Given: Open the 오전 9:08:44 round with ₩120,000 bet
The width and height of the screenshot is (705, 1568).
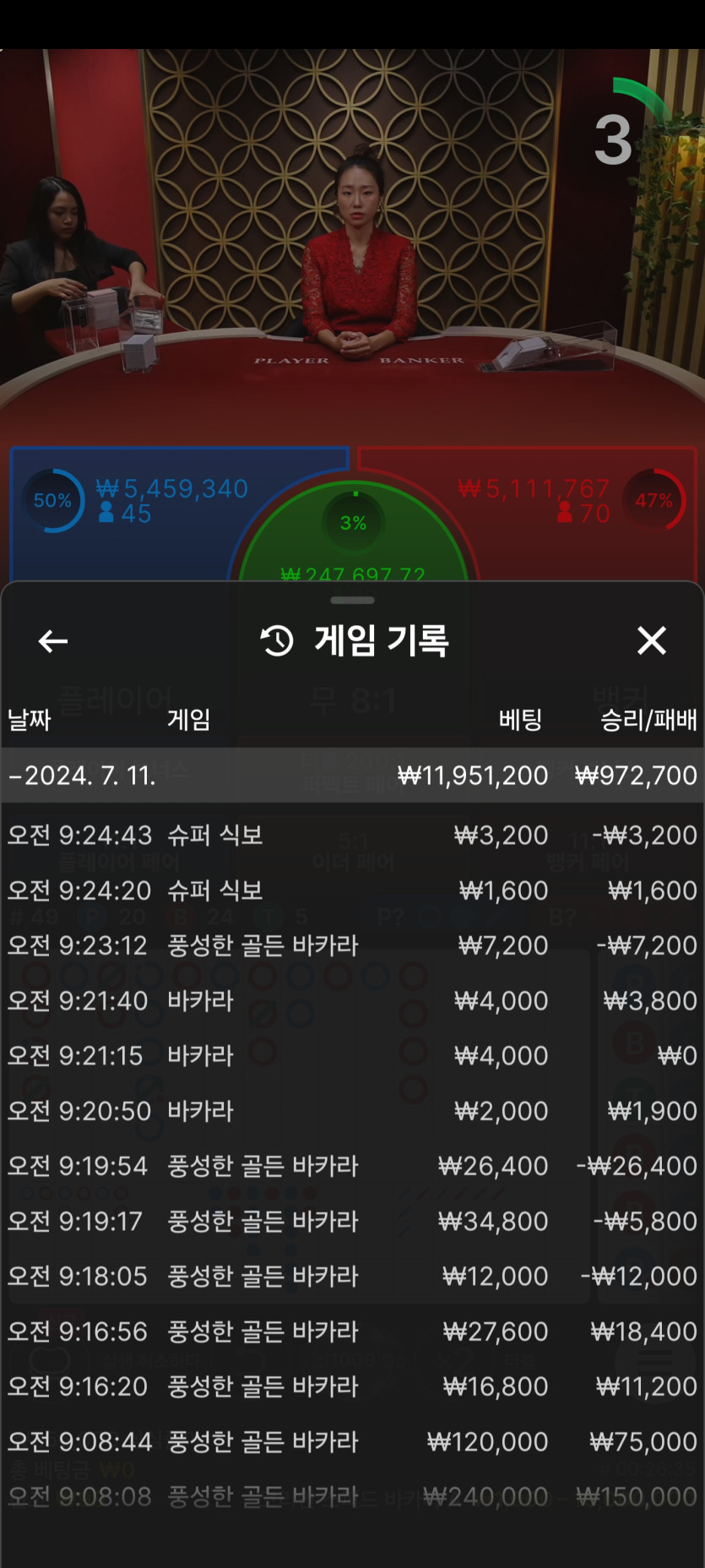Looking at the screenshot, I should click(352, 1441).
